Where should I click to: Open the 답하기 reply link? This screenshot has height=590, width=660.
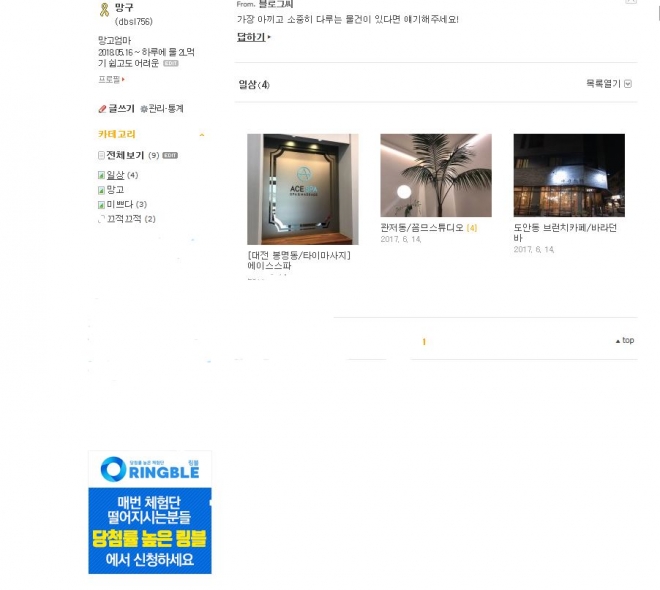[252, 38]
